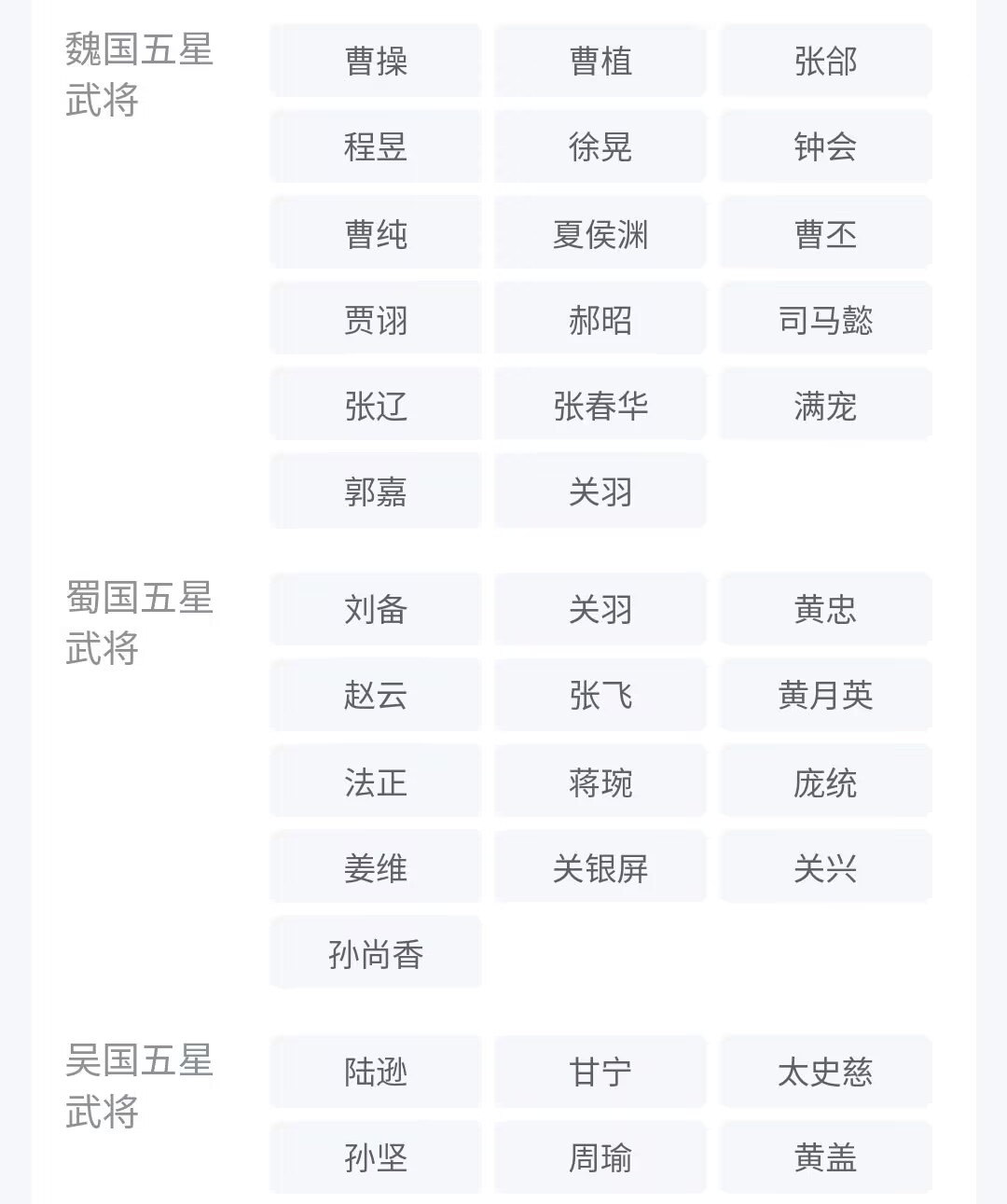
Task: Tap the 太史慈 chip
Action: coord(825,1072)
